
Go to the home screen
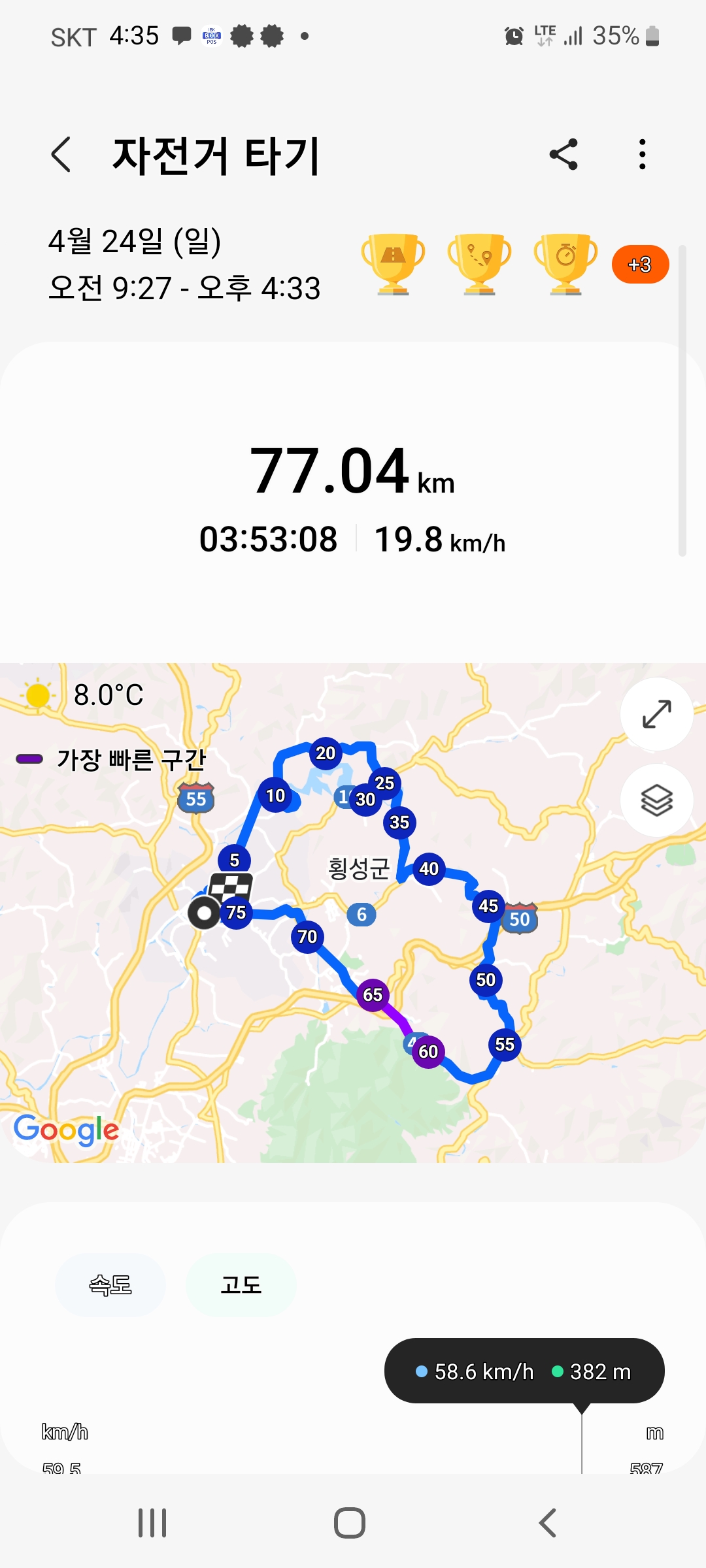point(350,1523)
